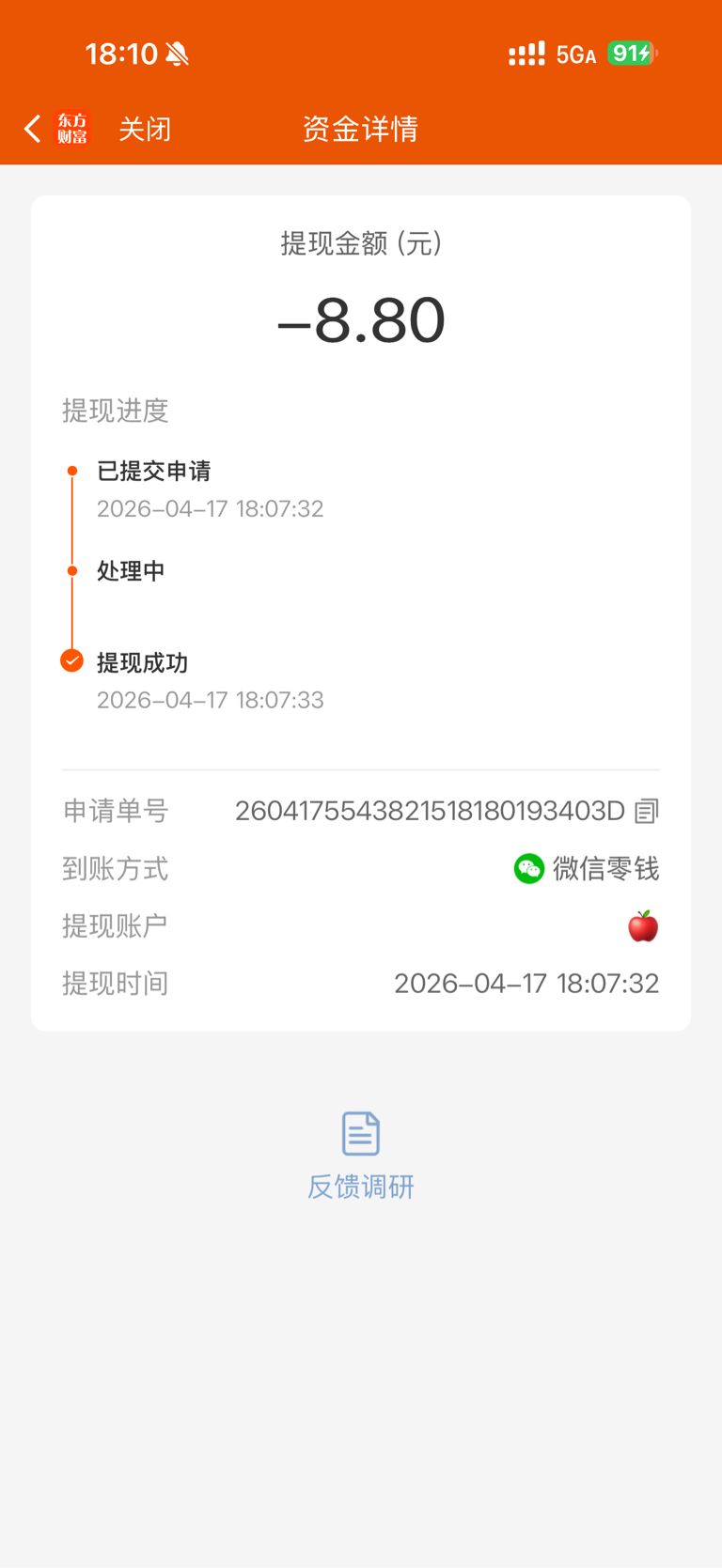Copy the 申请单号 application number
This screenshot has height=1568, width=722.
(x=647, y=811)
